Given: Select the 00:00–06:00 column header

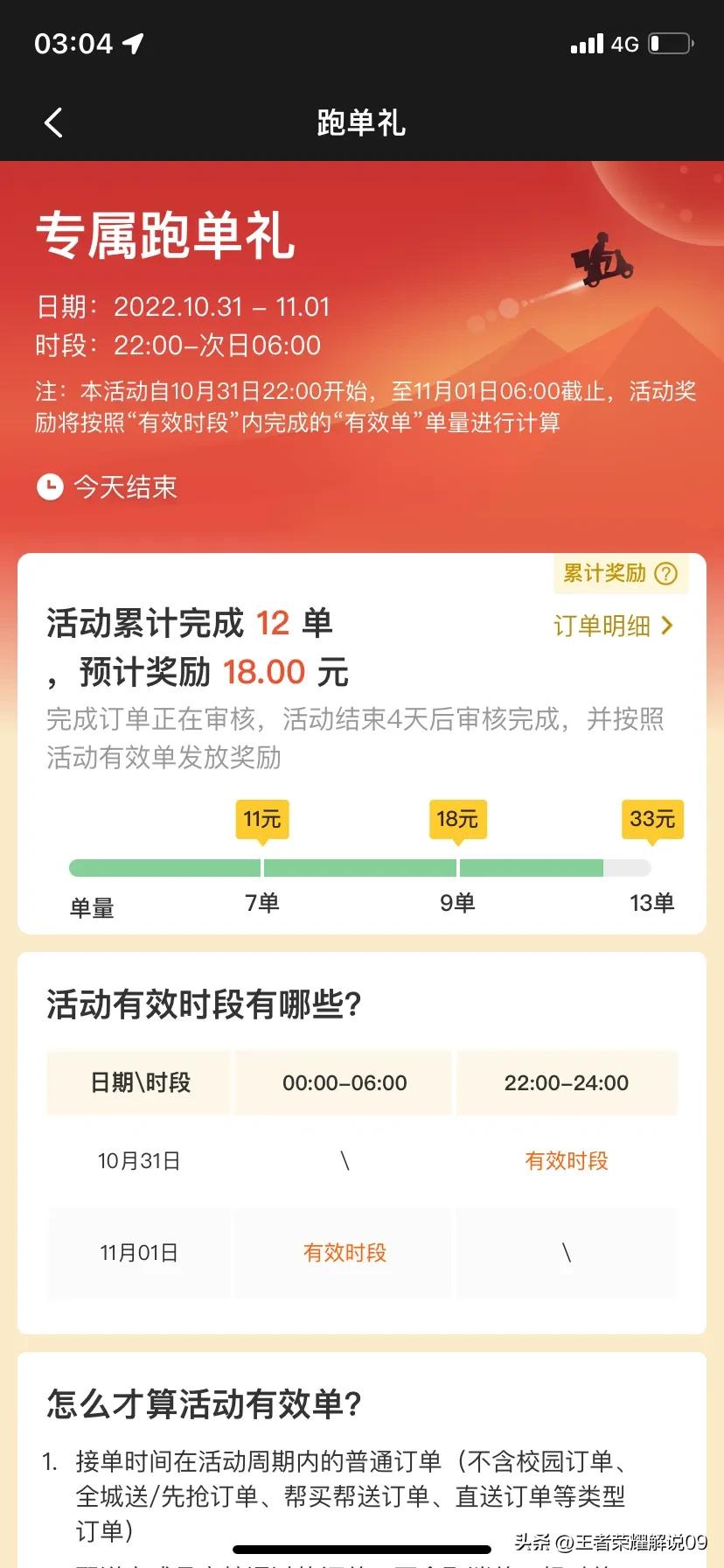Looking at the screenshot, I should coord(344,1083).
